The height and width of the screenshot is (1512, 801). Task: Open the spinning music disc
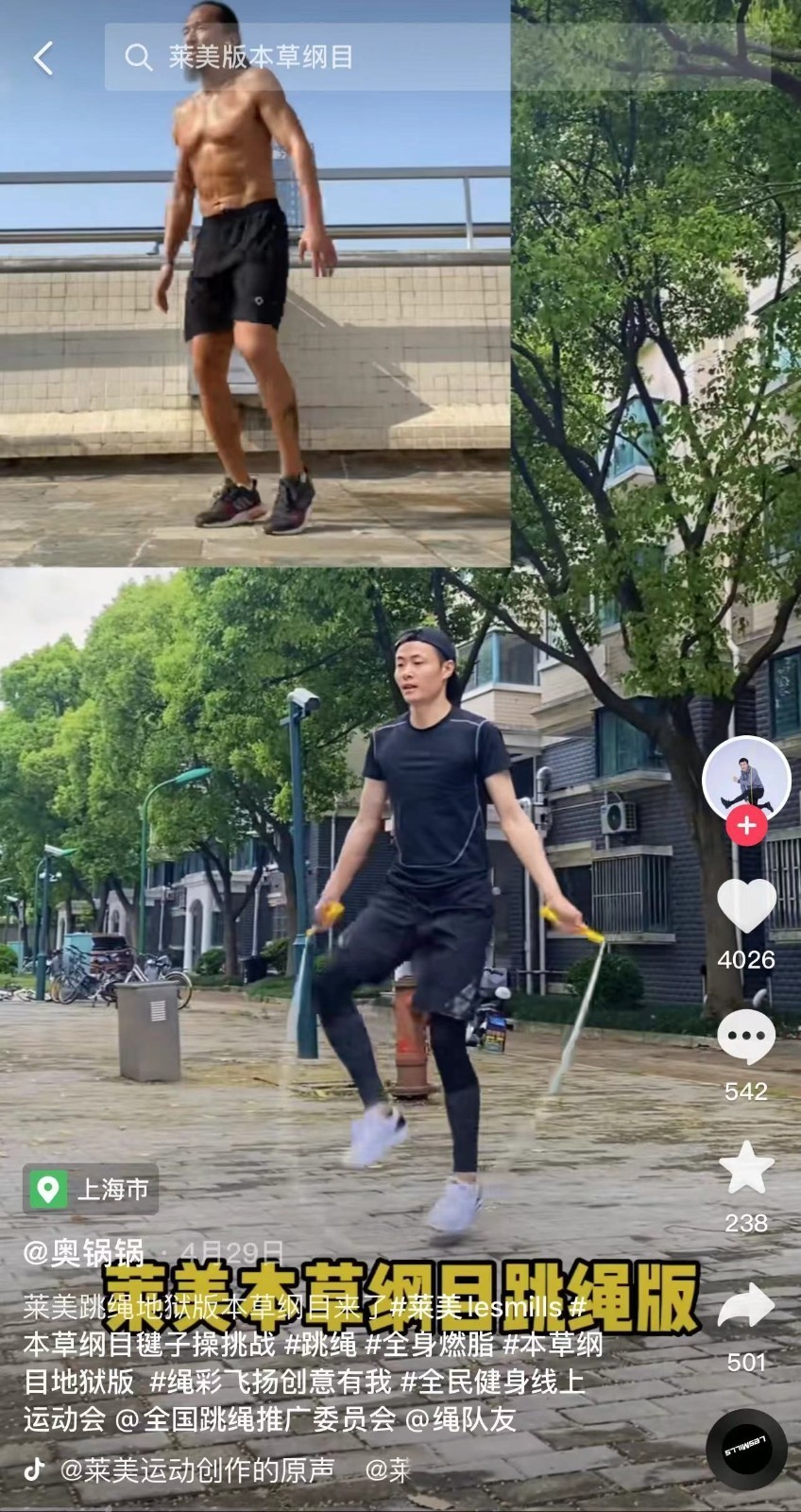(x=746, y=1448)
